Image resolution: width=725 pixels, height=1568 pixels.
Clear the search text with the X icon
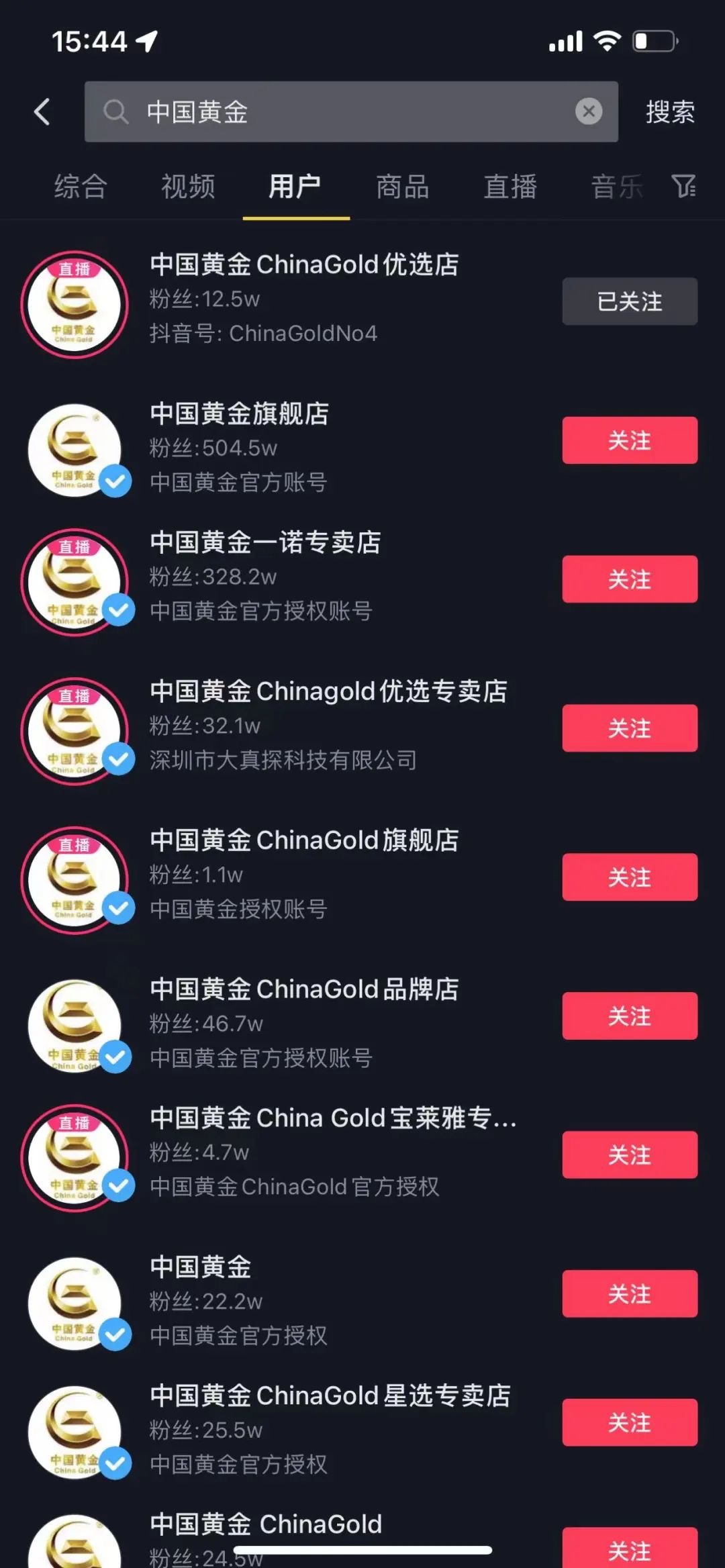point(589,111)
